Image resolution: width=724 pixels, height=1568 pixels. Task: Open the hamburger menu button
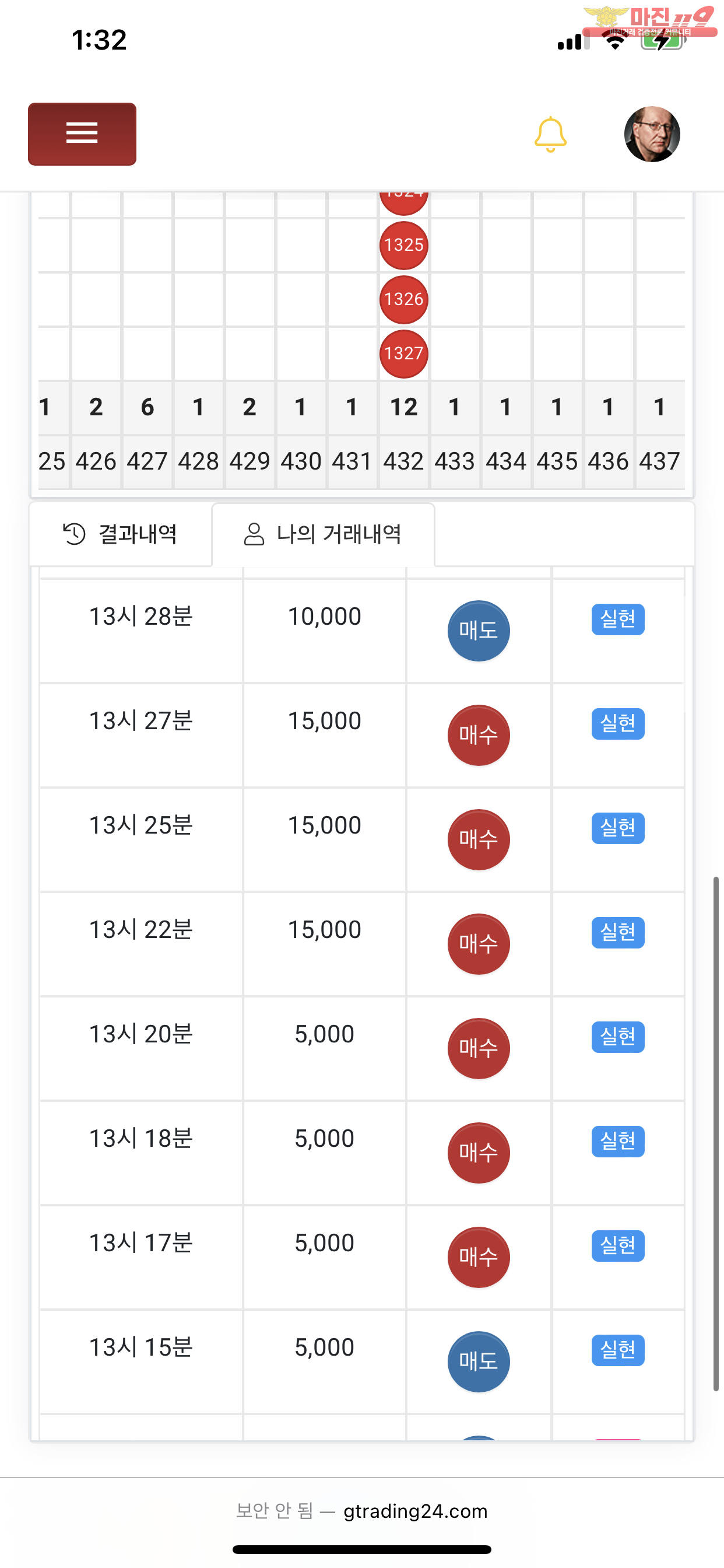point(82,134)
